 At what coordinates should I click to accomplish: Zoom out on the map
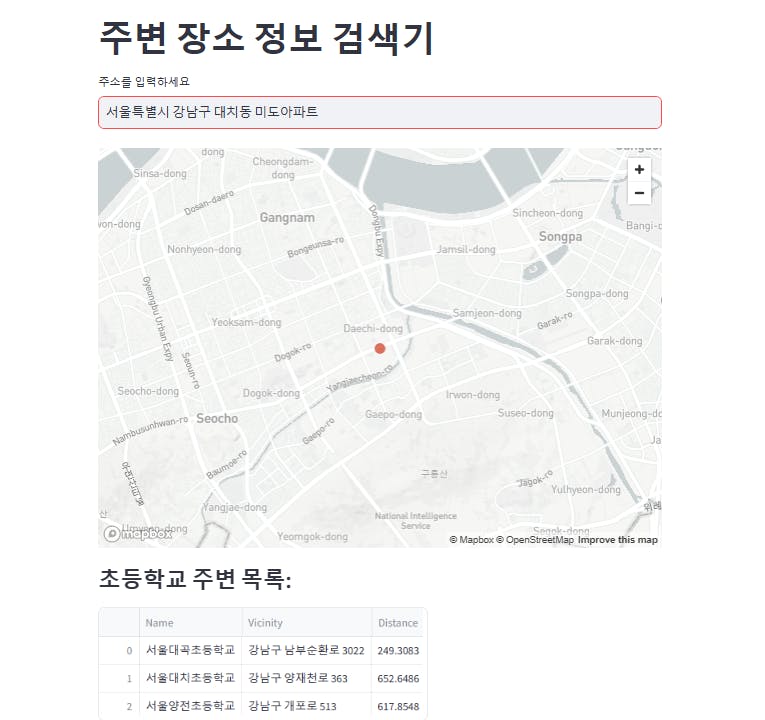click(x=639, y=192)
